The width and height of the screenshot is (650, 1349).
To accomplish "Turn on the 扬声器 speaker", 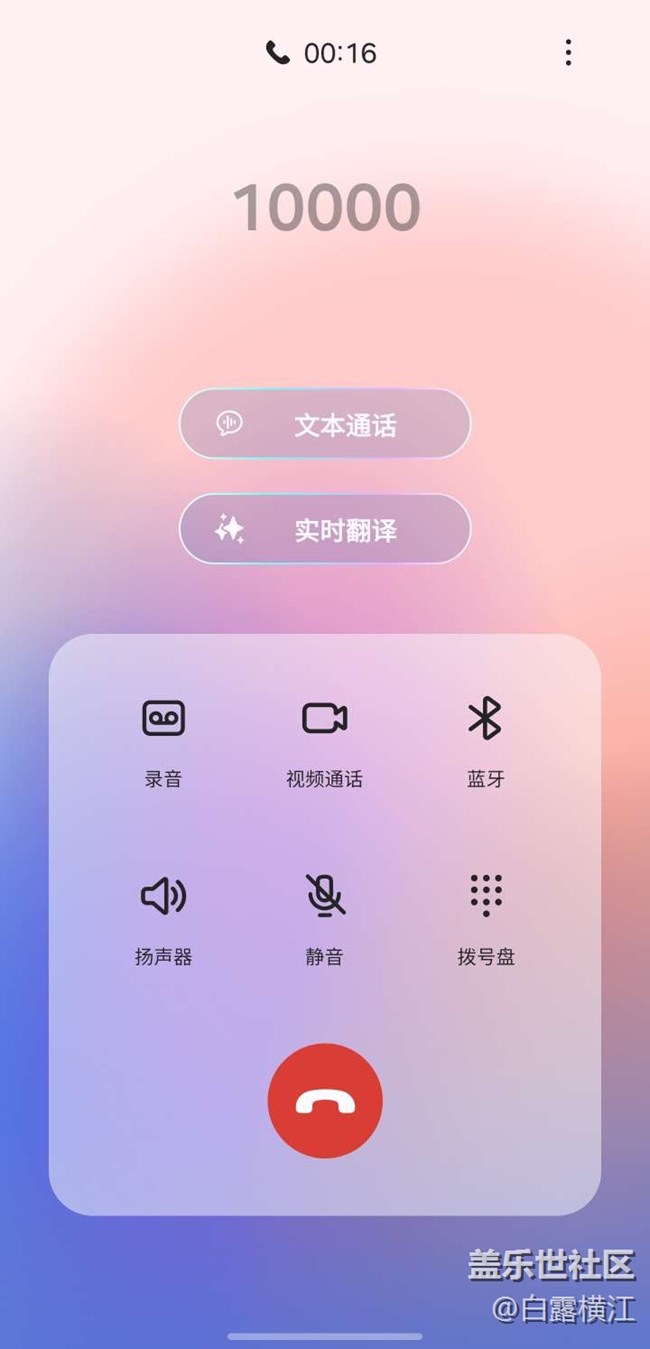I will pyautogui.click(x=163, y=920).
